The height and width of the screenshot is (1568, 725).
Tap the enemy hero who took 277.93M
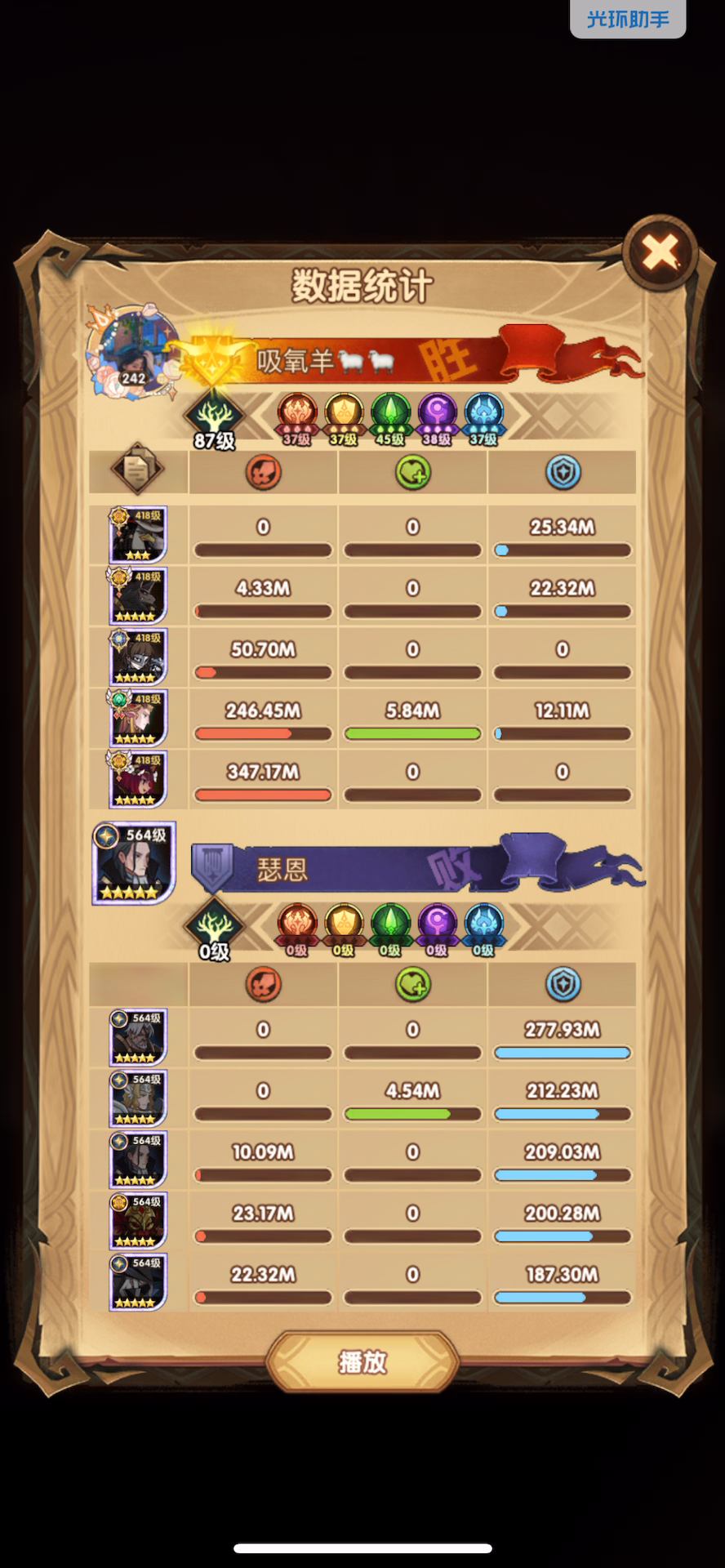point(138,1037)
